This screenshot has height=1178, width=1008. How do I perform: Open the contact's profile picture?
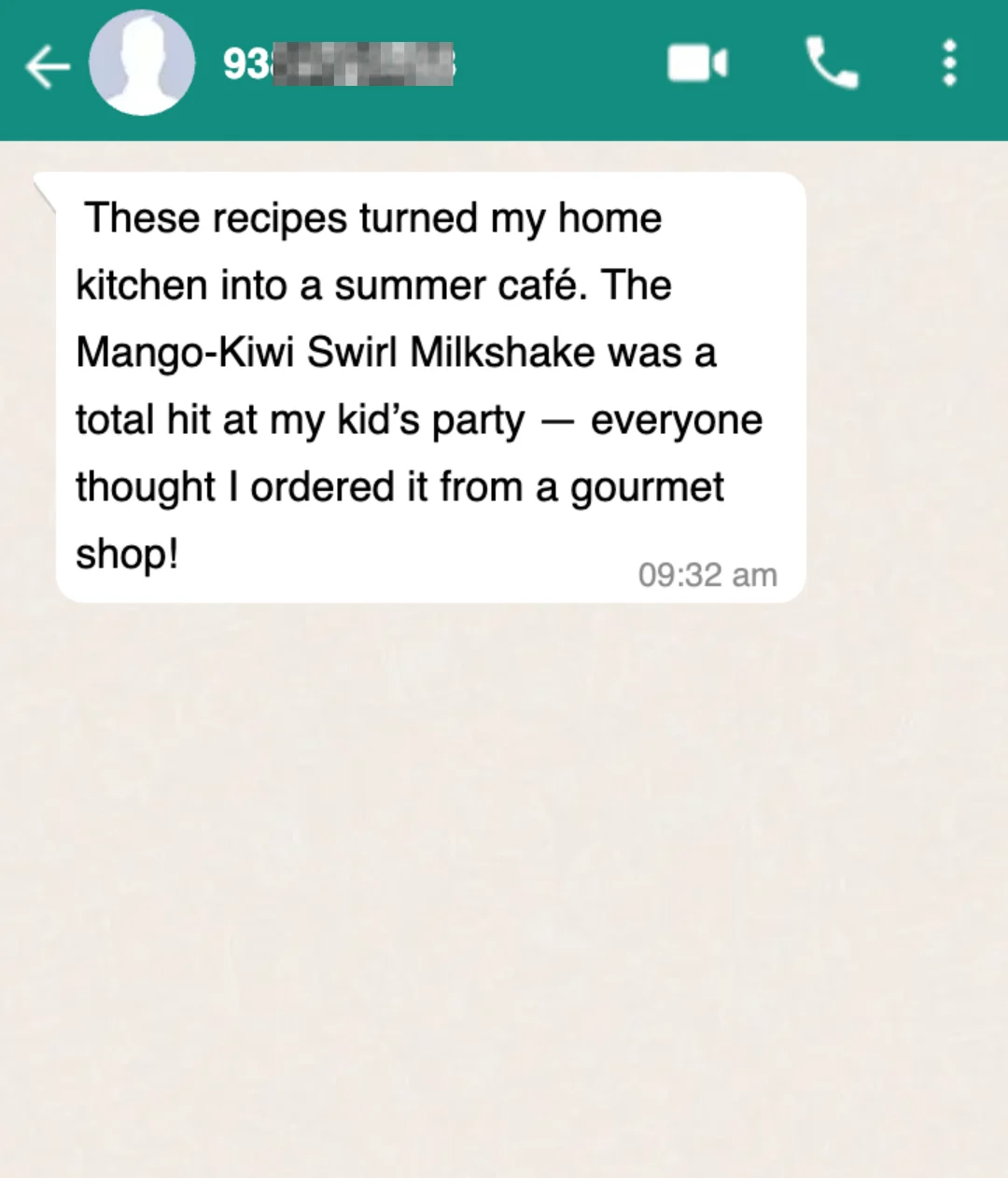[142, 63]
